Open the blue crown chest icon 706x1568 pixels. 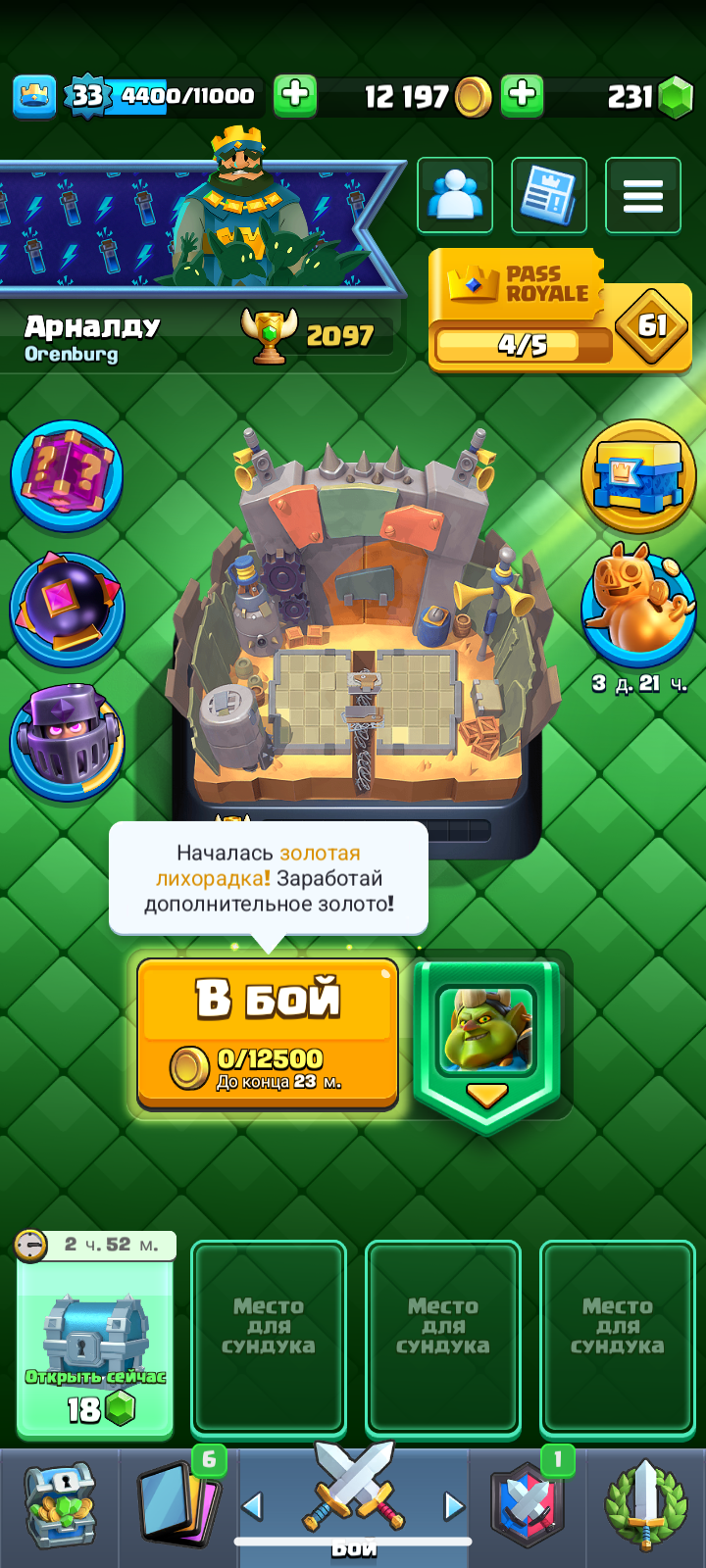click(638, 476)
